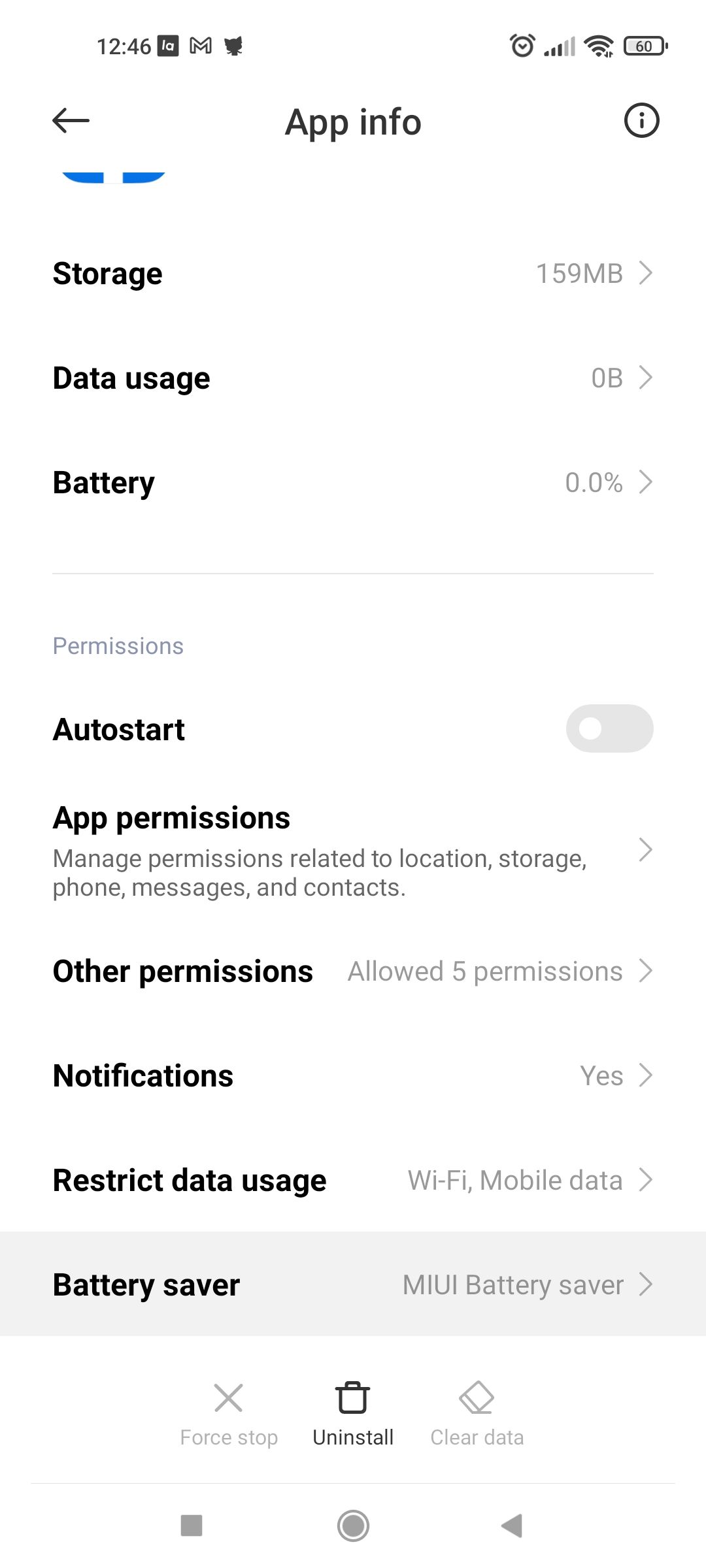Open Storage details
Image resolution: width=706 pixels, height=1568 pixels.
(x=353, y=273)
